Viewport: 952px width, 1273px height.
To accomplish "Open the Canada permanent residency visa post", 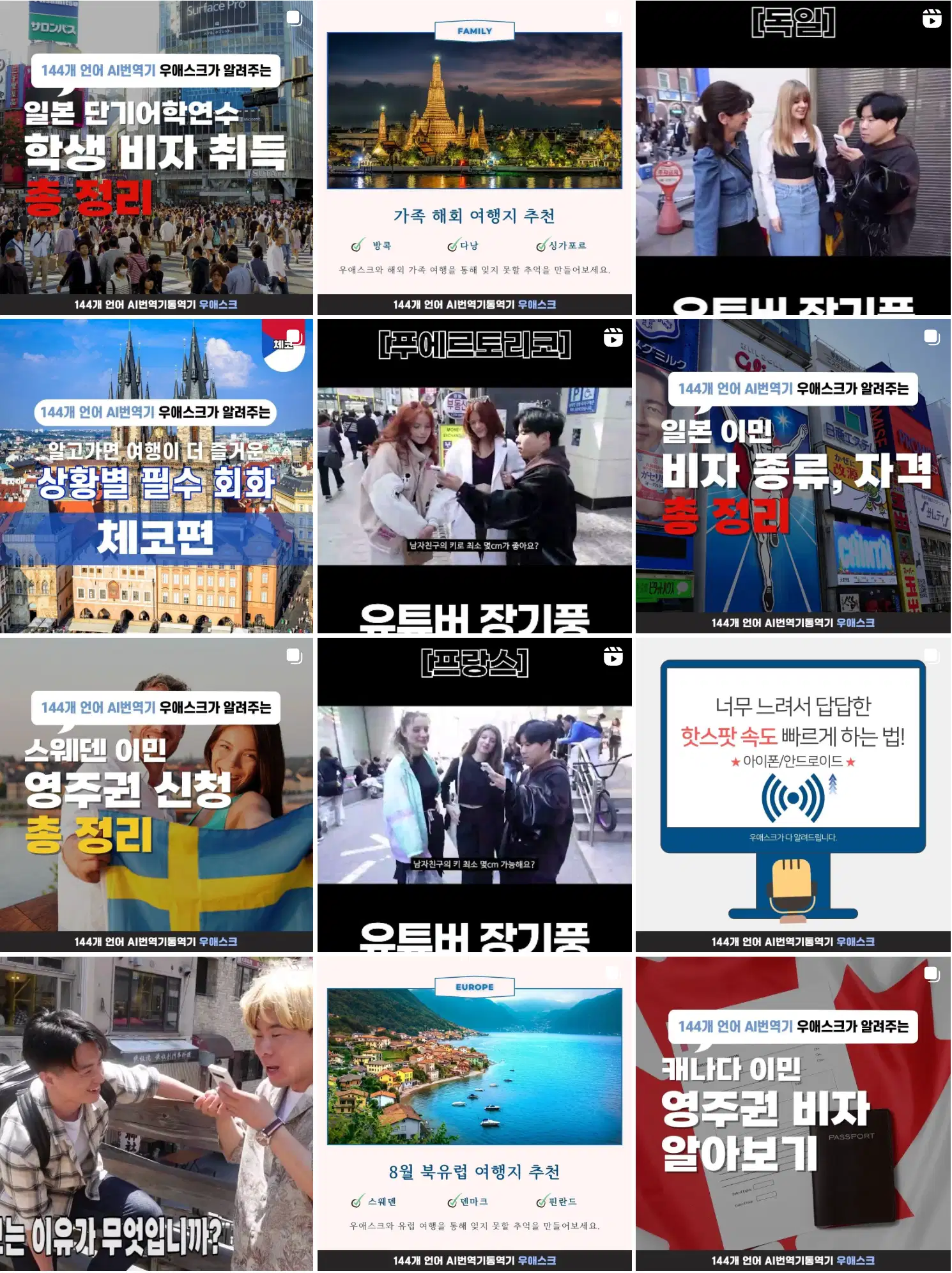I will click(792, 1113).
